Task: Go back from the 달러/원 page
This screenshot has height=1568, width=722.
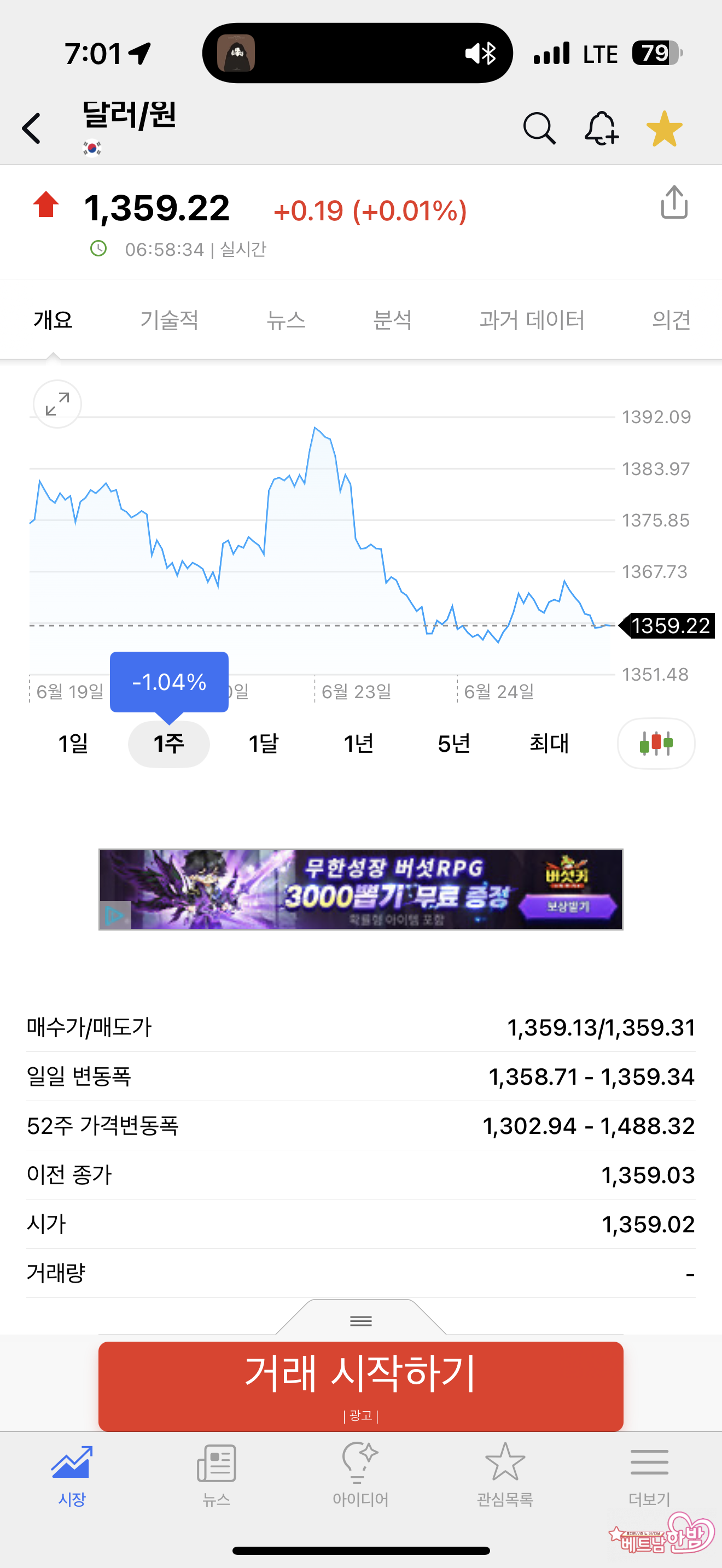Action: click(32, 128)
